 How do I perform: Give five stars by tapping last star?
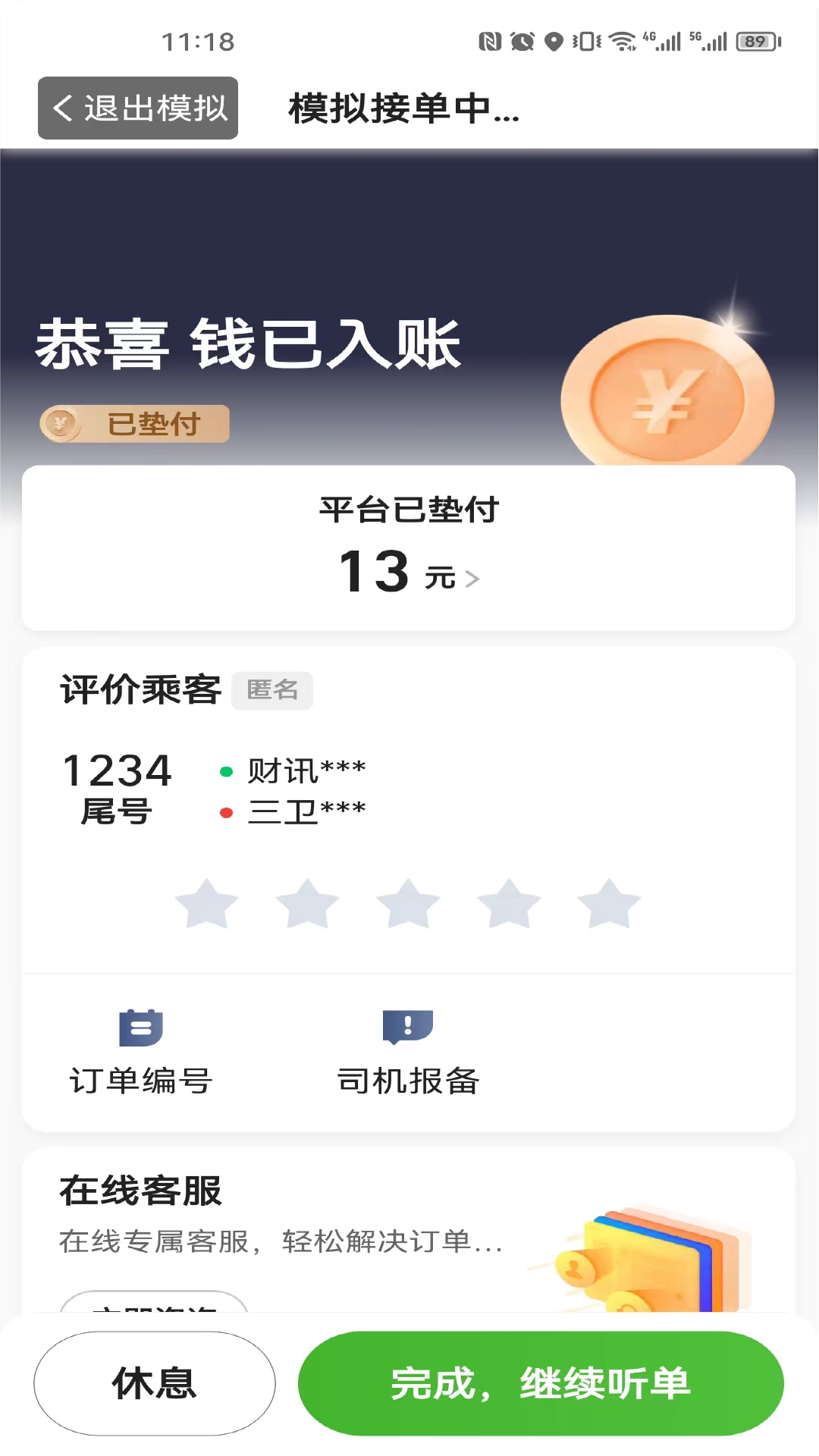pos(610,904)
